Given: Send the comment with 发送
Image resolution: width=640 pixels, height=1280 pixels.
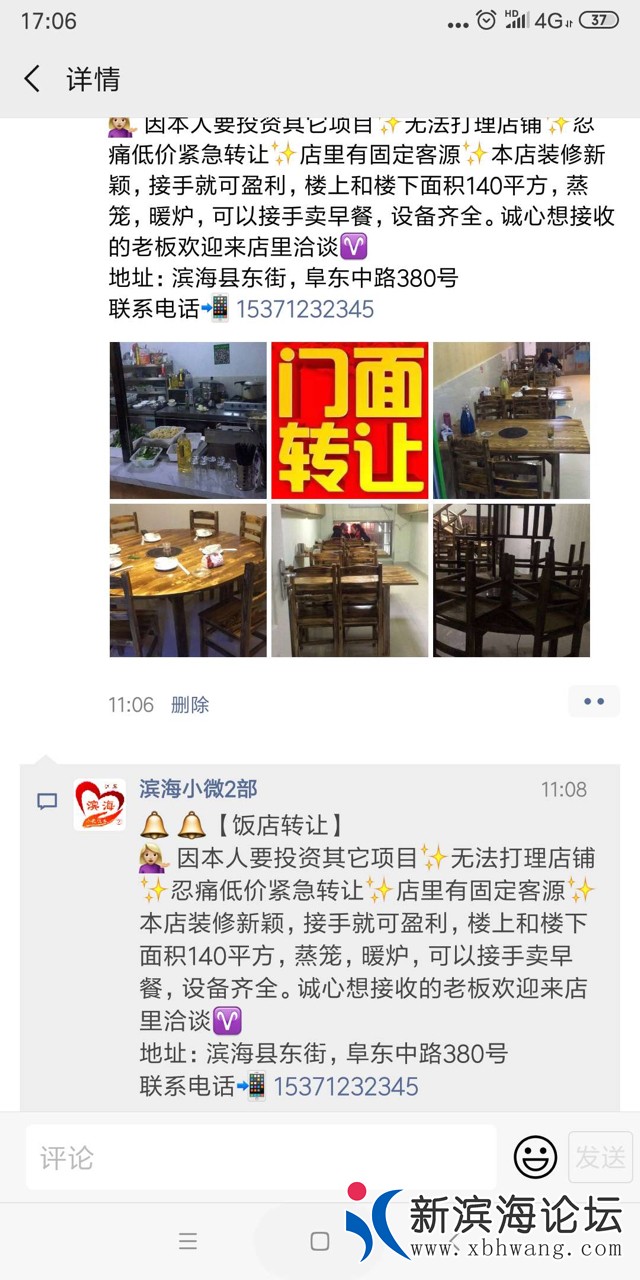Looking at the screenshot, I should tap(600, 1158).
